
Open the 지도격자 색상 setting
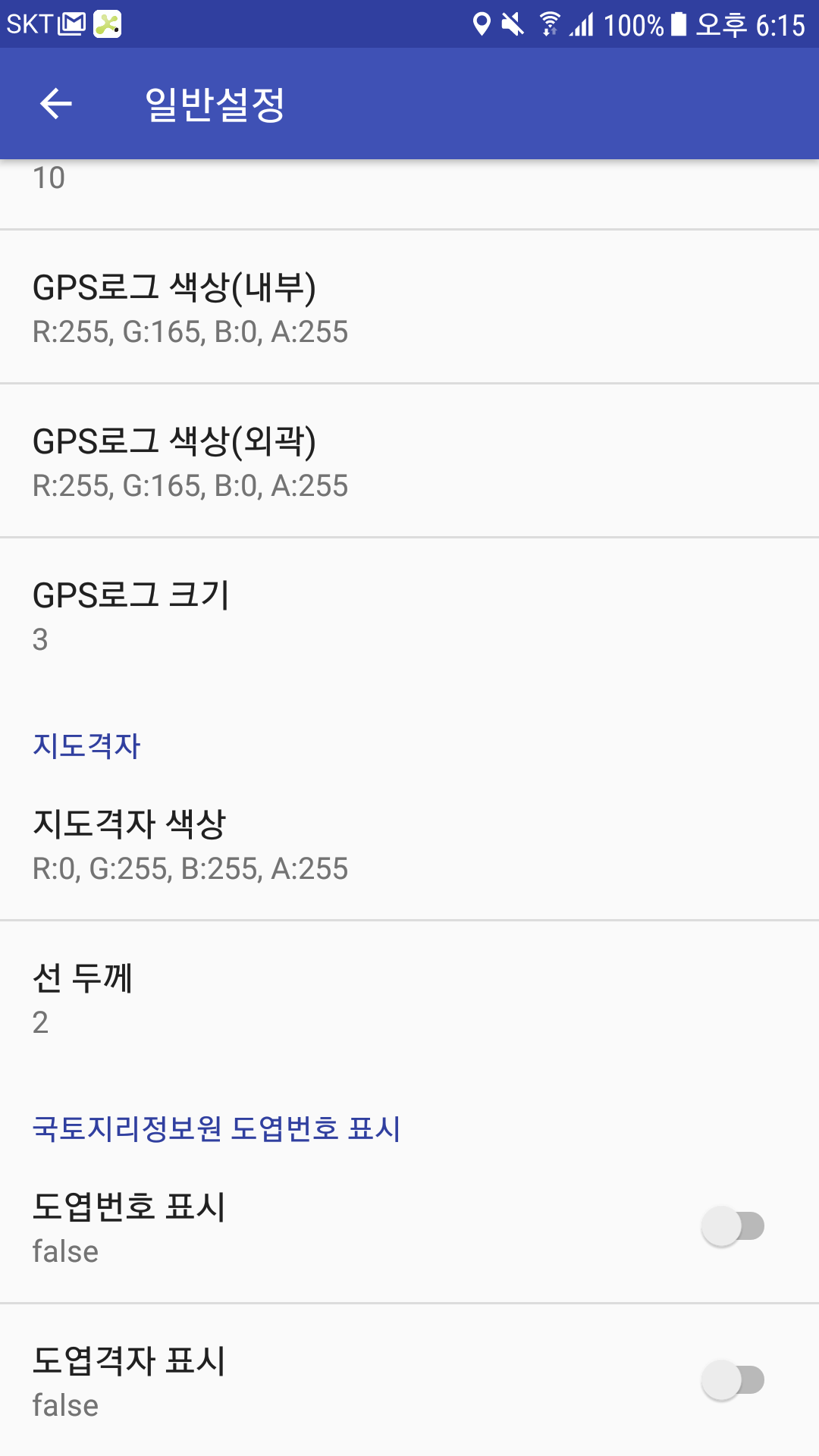pyautogui.click(x=409, y=844)
